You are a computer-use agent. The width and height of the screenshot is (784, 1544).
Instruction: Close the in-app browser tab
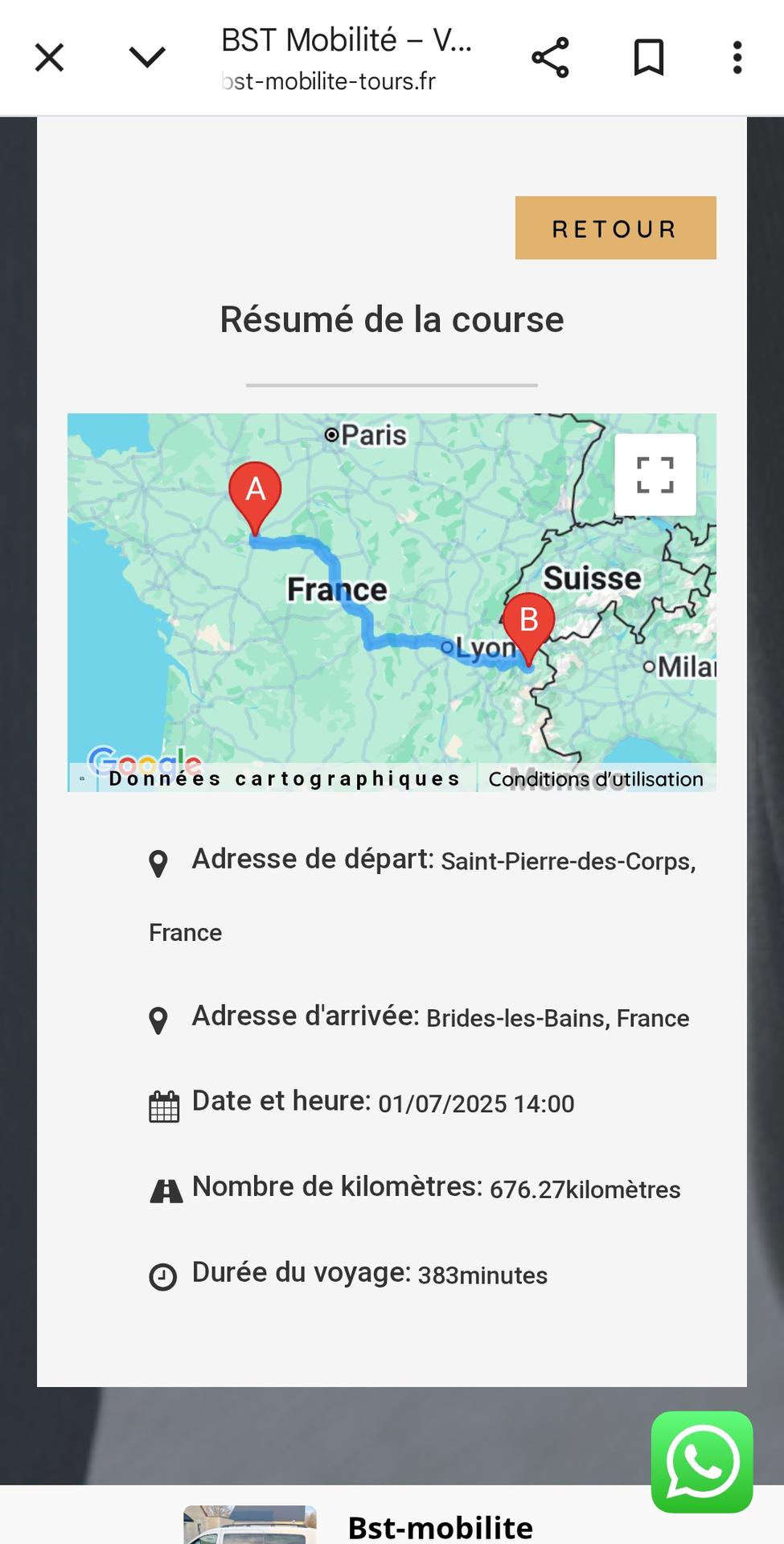coord(49,58)
